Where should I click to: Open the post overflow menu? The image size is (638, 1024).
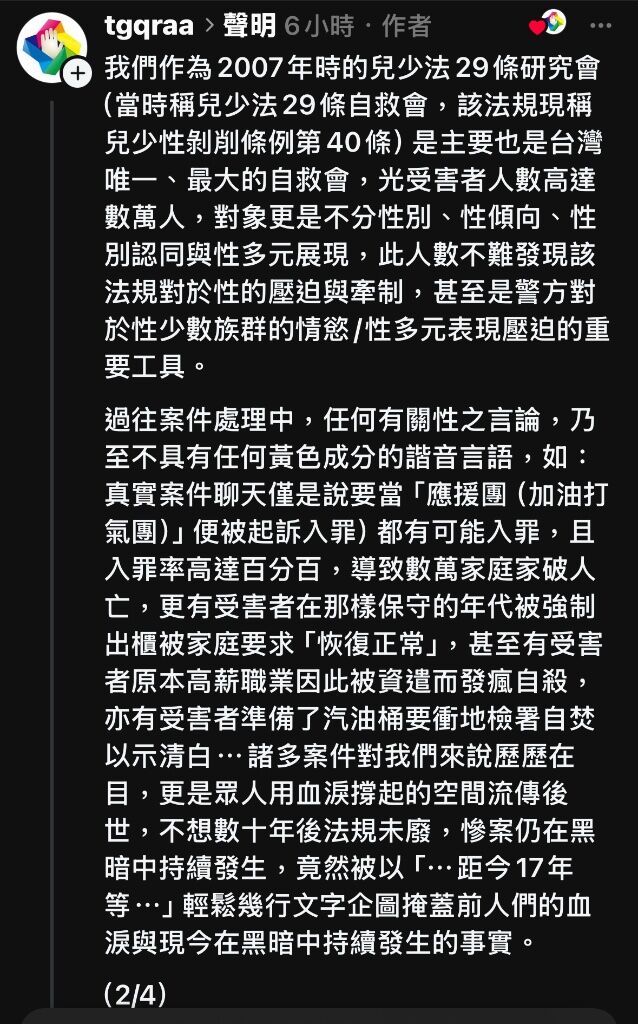[x=600, y=25]
